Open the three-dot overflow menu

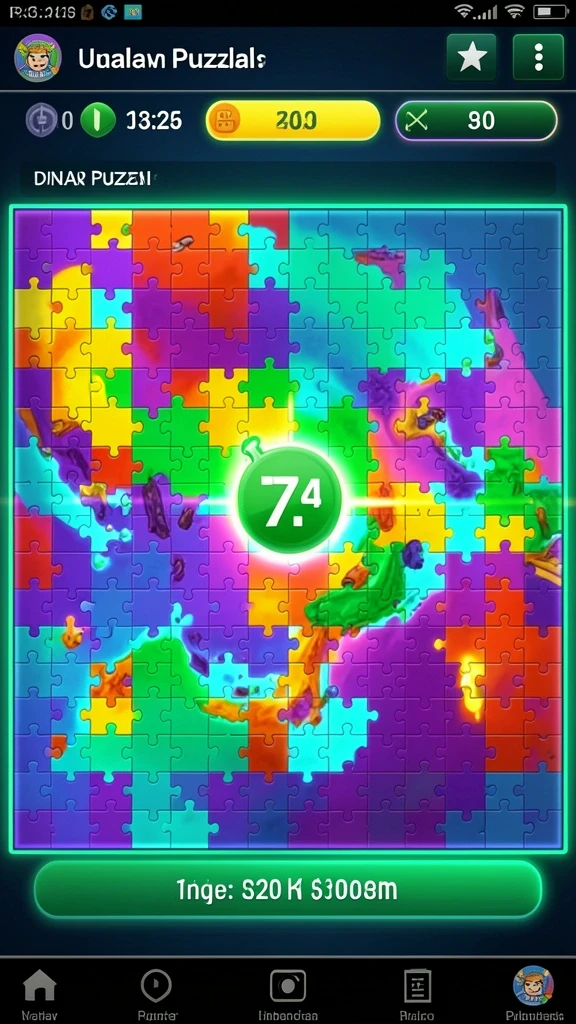tap(538, 57)
